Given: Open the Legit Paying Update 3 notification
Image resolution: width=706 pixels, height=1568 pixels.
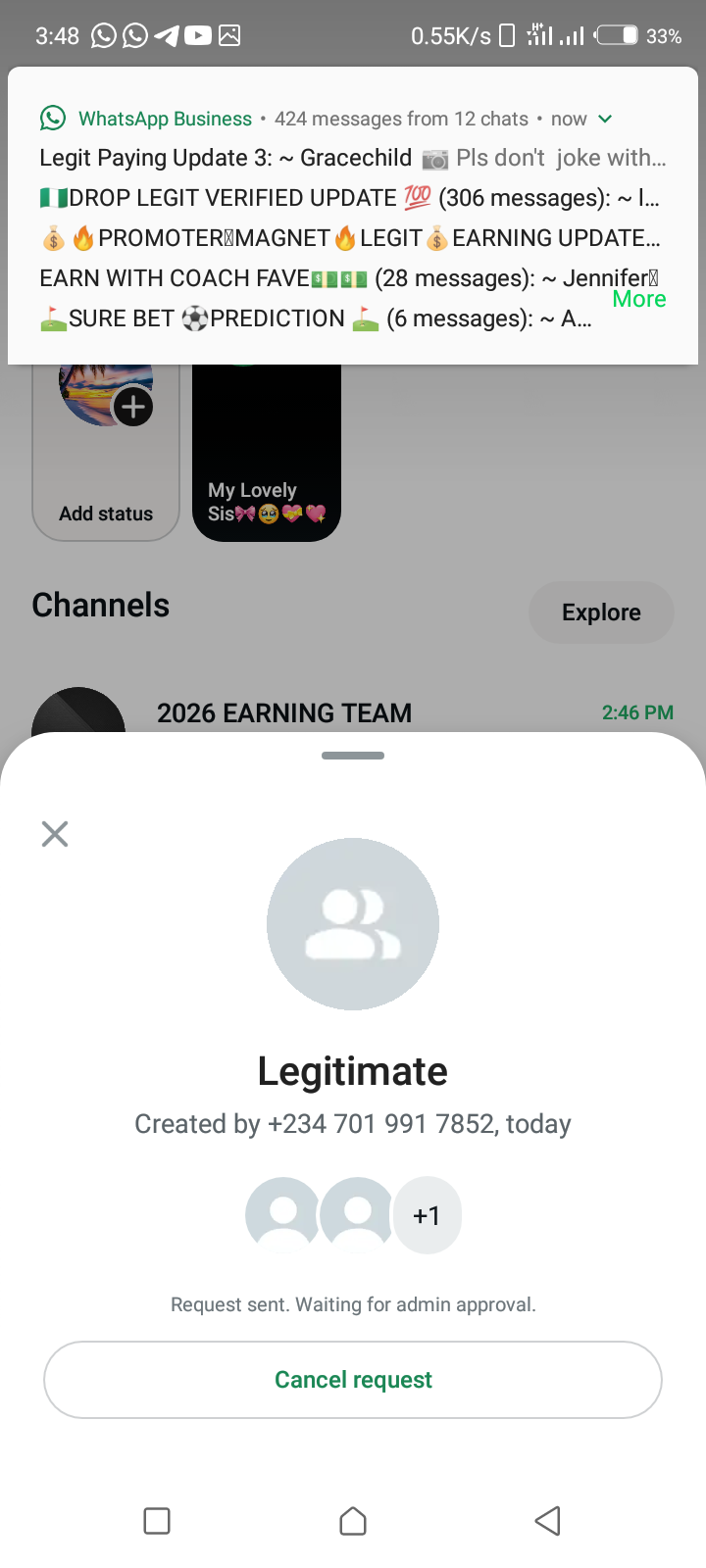Looking at the screenshot, I should (x=351, y=158).
